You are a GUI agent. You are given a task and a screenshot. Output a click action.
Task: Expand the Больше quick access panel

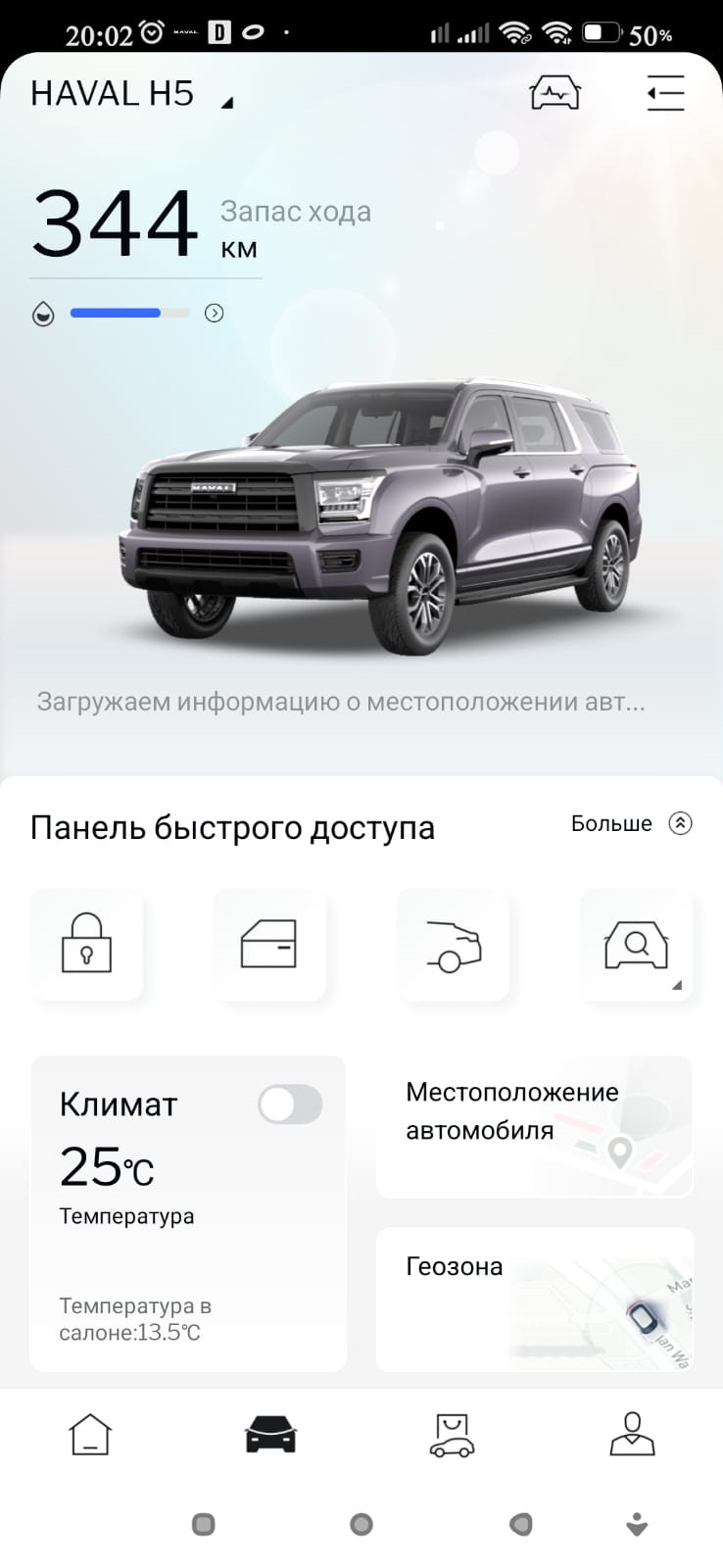[632, 823]
